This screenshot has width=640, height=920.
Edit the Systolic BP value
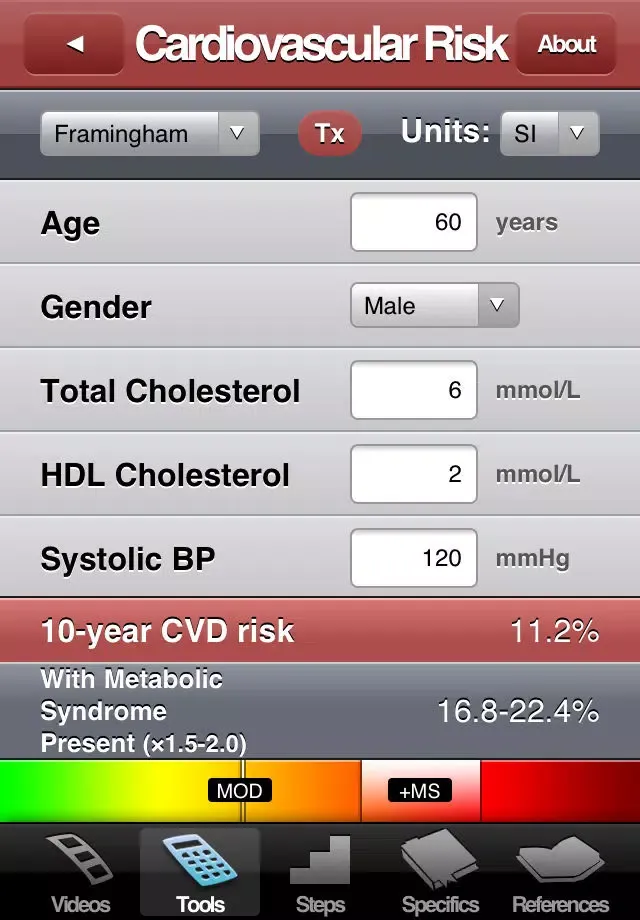(x=414, y=558)
